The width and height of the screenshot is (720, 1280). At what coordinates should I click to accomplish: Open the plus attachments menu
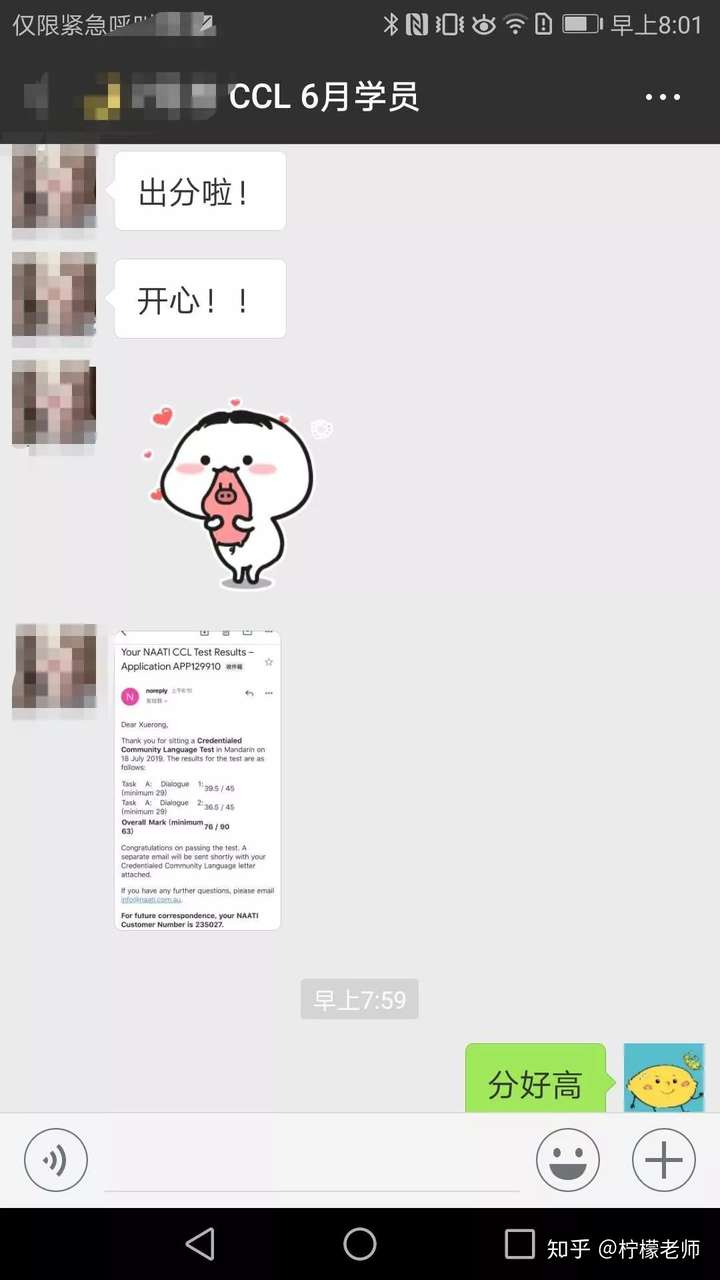point(663,1160)
